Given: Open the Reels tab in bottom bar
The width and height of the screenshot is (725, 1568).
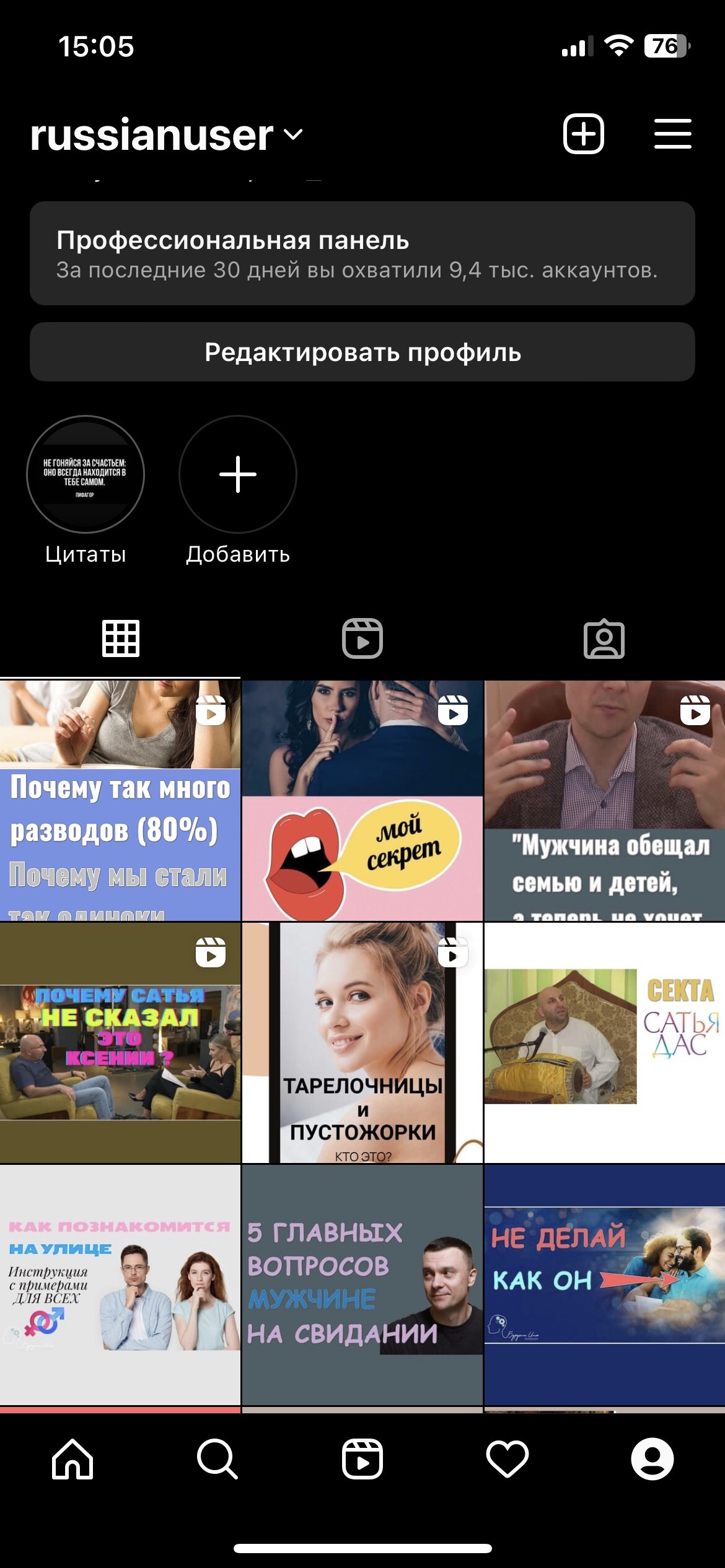Looking at the screenshot, I should click(x=362, y=1459).
